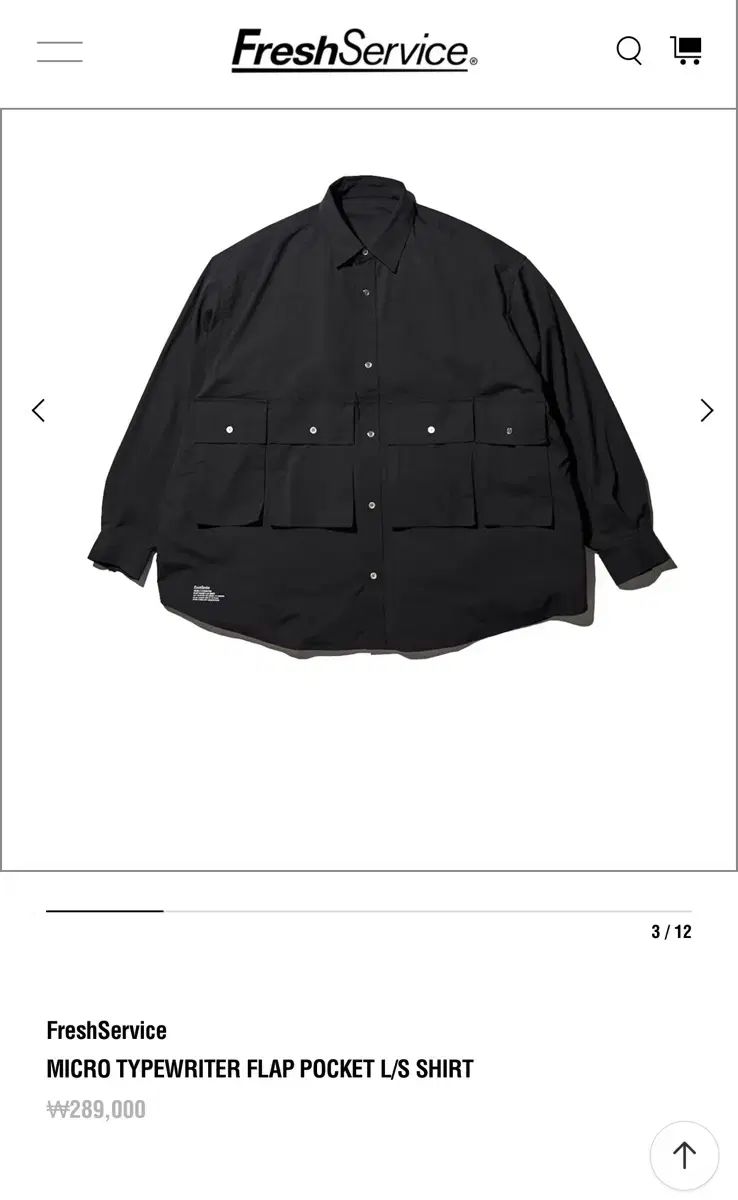Open the hamburger menu
The height and width of the screenshot is (1200, 738).
[x=60, y=51]
